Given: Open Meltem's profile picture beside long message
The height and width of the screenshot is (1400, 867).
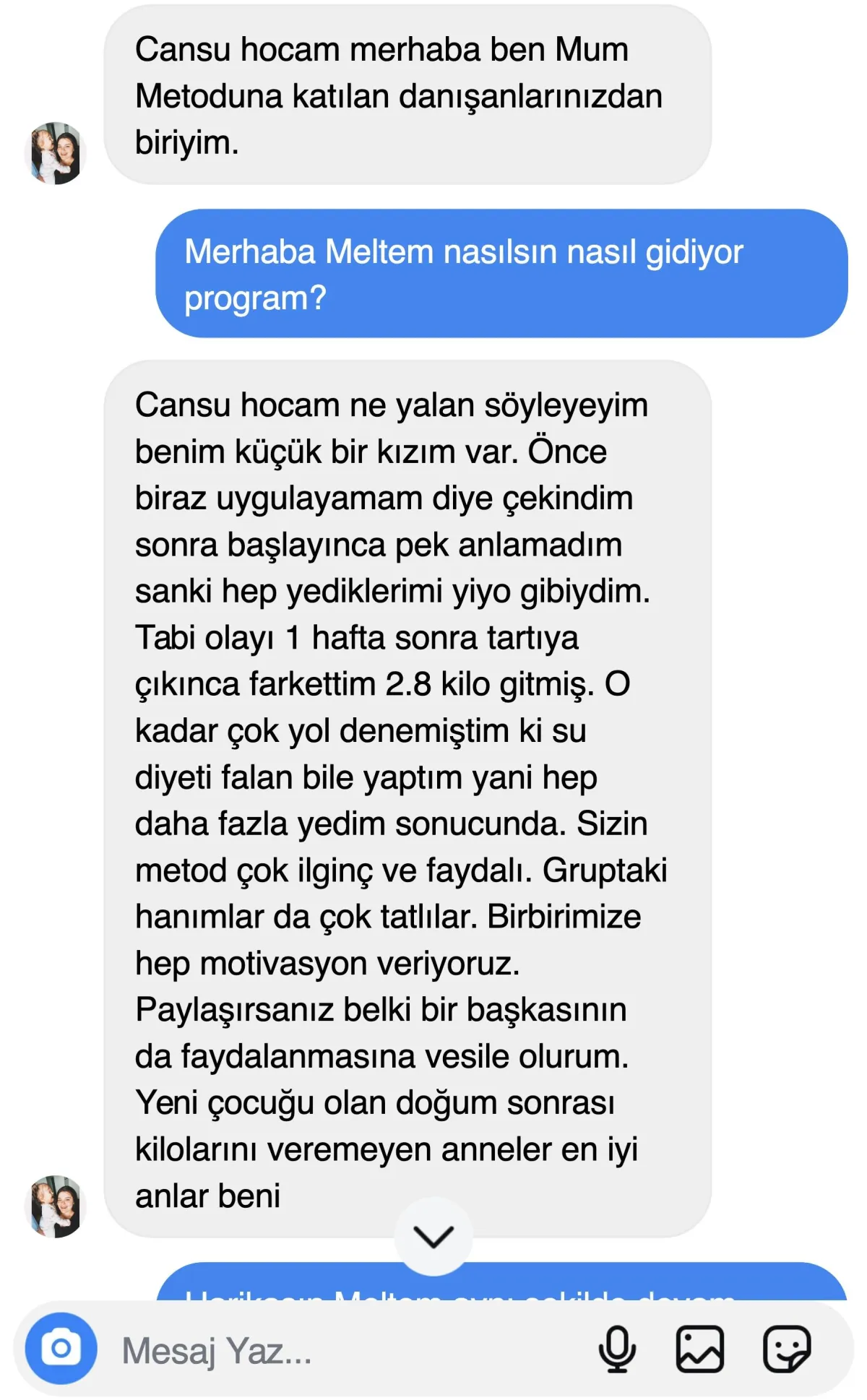Looking at the screenshot, I should (x=56, y=1206).
